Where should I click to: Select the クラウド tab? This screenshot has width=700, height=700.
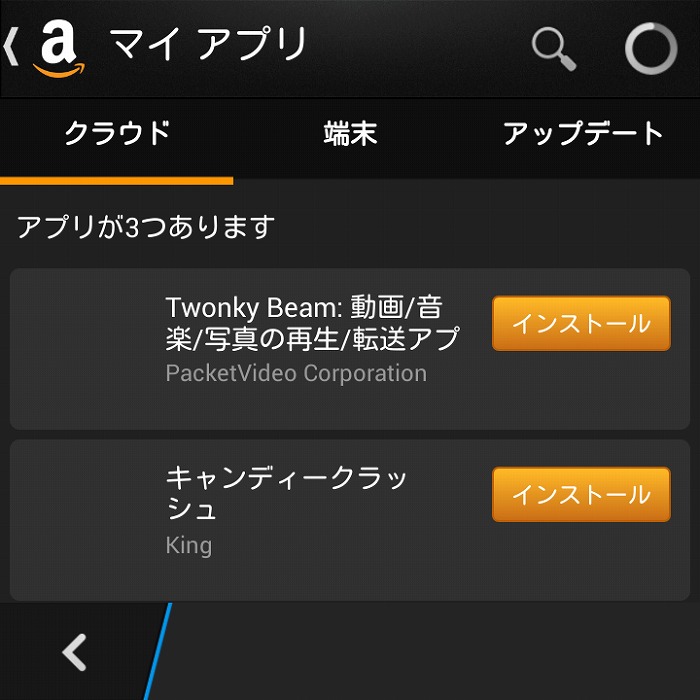pos(116,134)
